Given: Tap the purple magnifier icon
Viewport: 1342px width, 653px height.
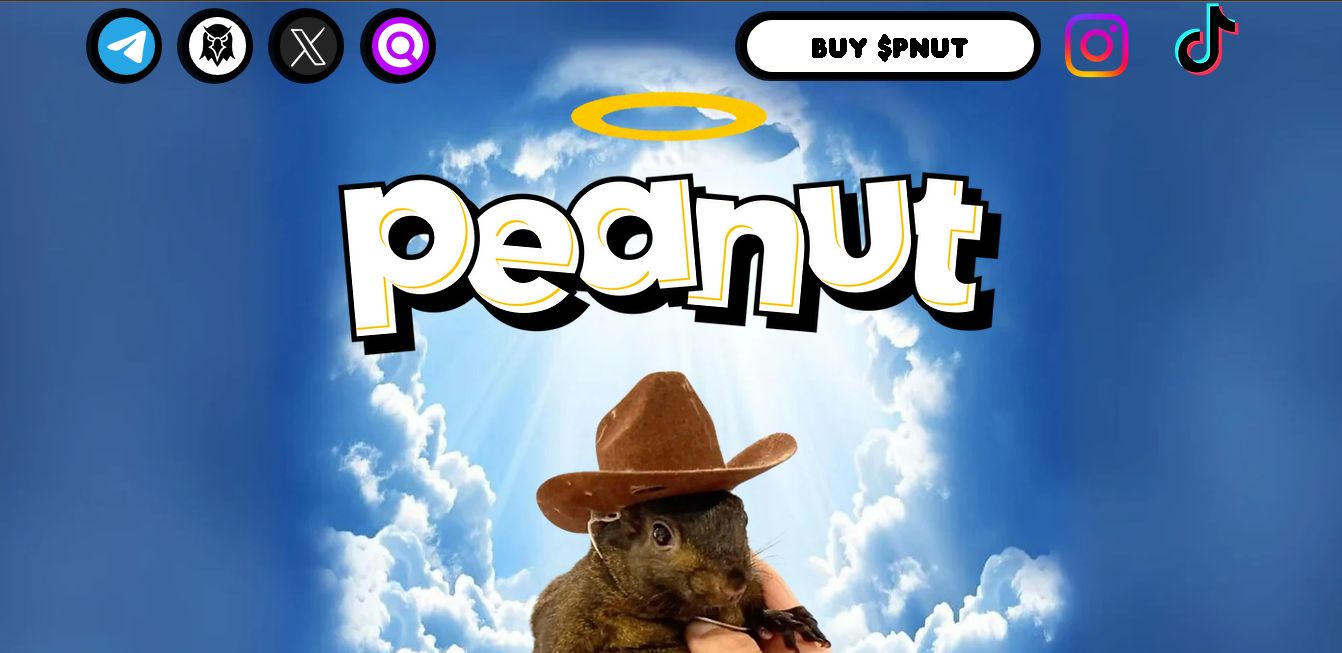Looking at the screenshot, I should (x=398, y=46).
